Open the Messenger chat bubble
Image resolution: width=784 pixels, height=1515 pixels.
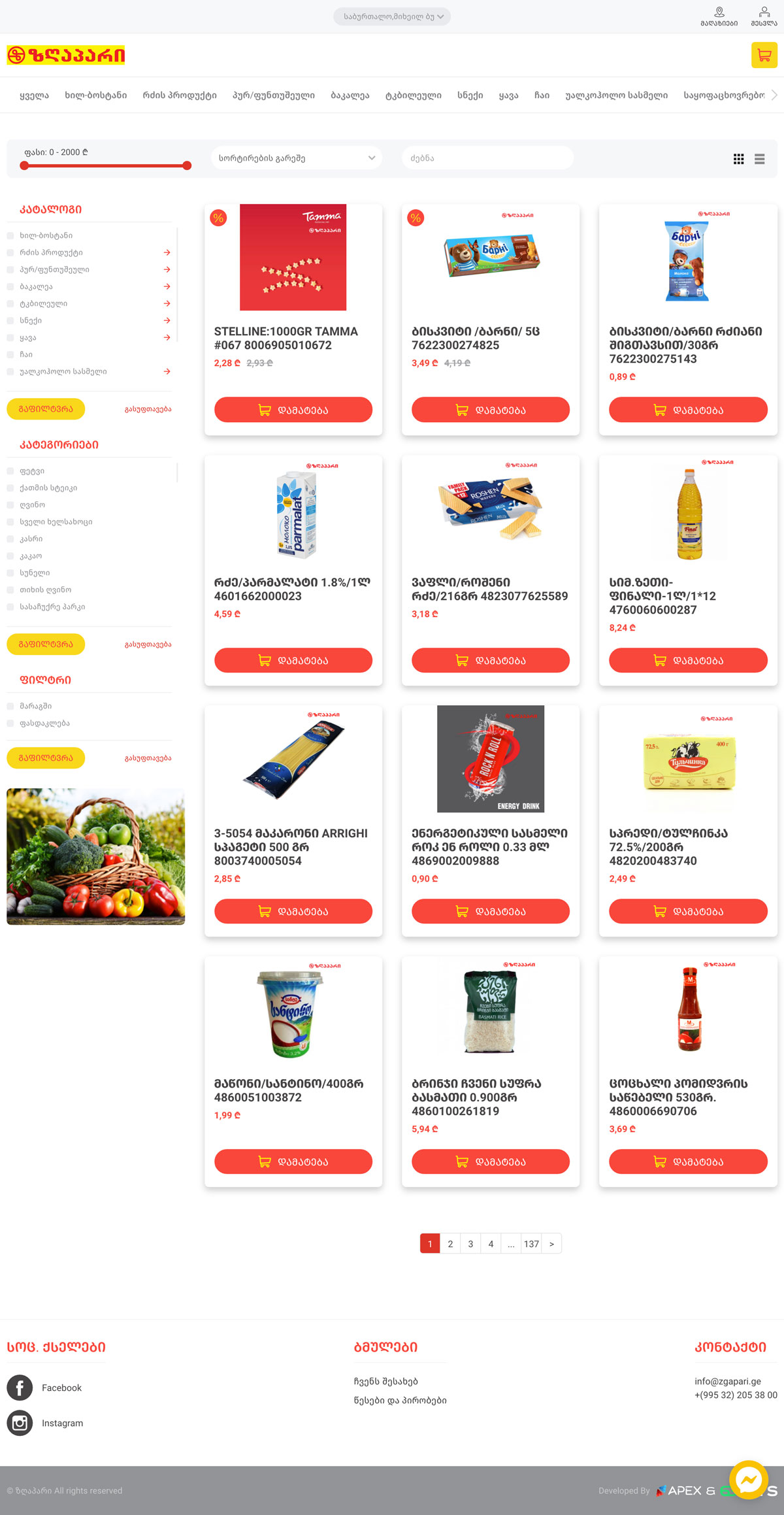[748, 1479]
